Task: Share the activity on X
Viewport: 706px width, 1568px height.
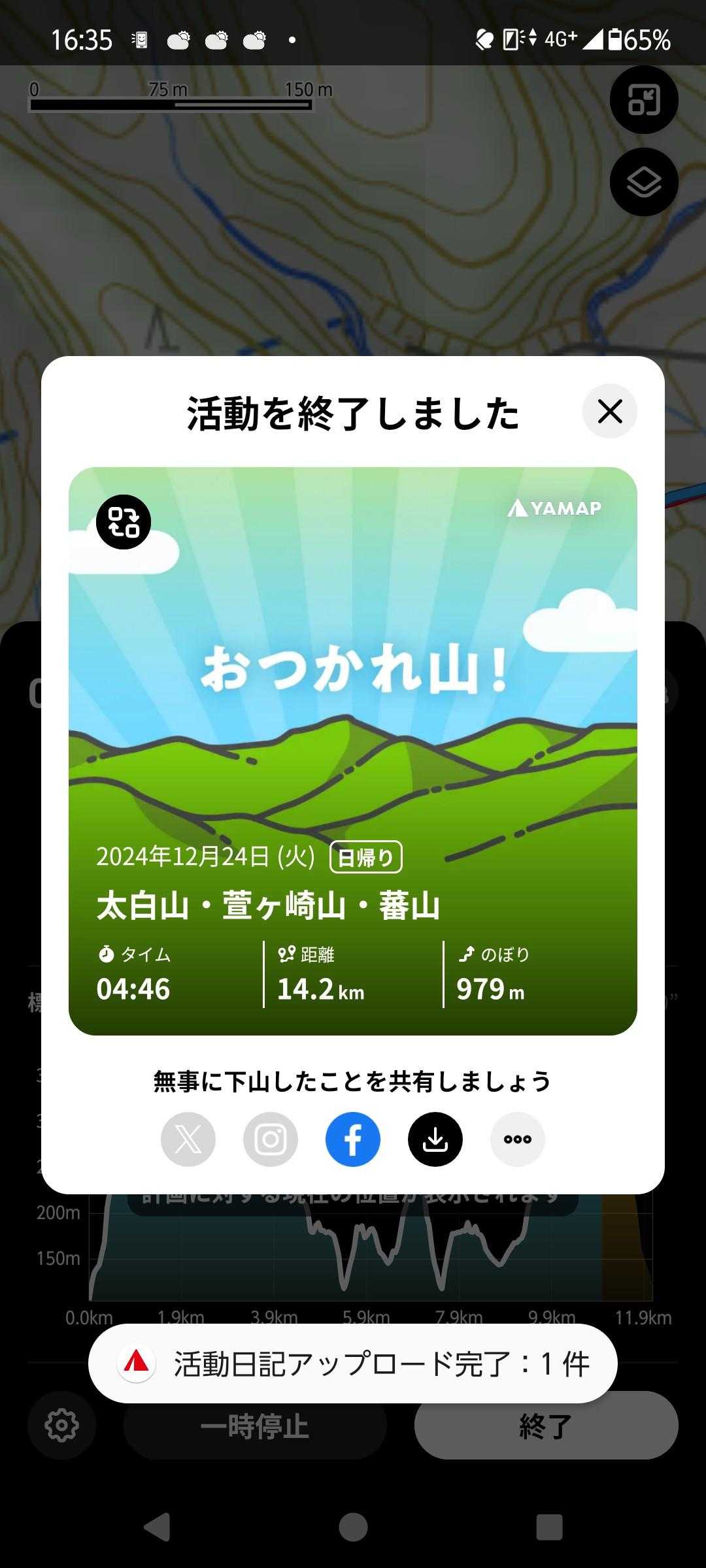Action: pos(188,1139)
